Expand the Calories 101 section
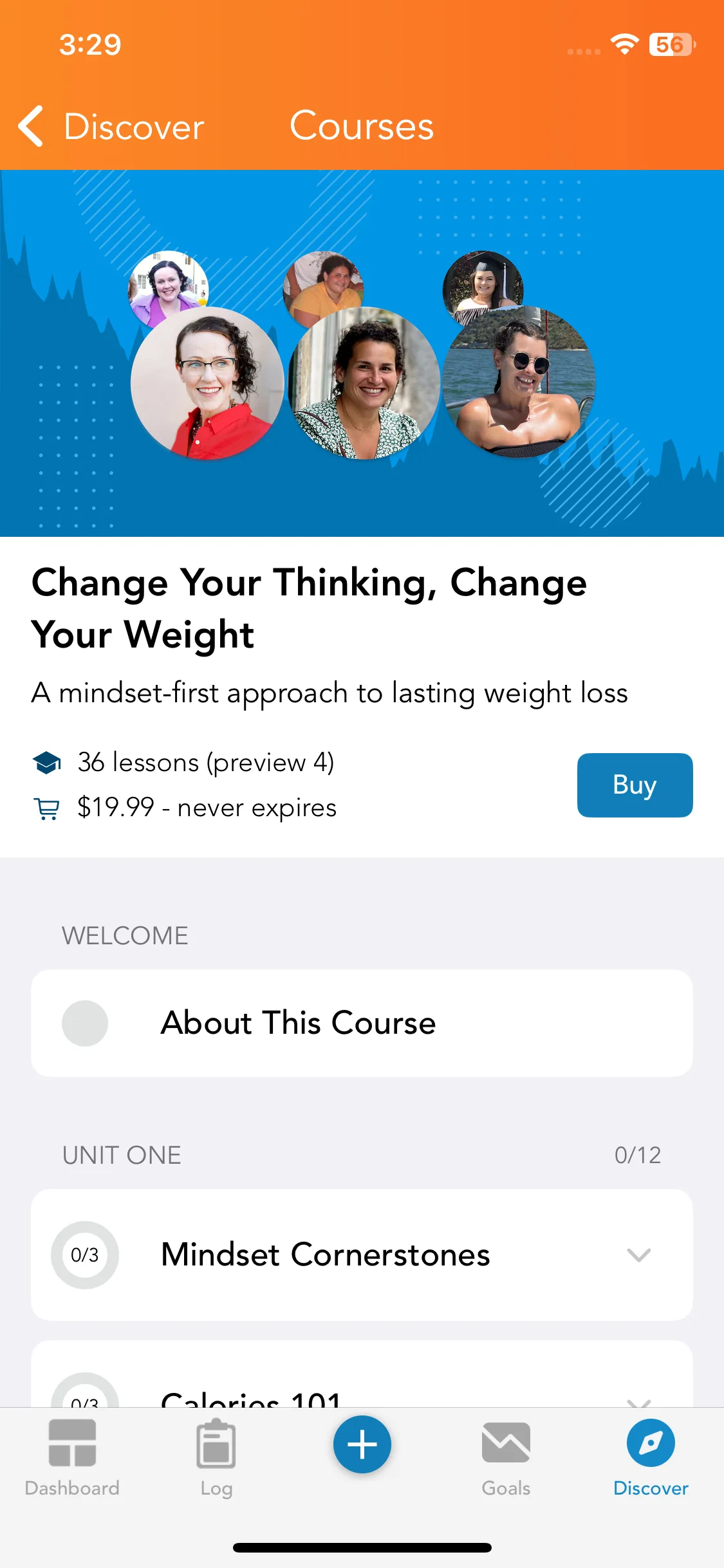This screenshot has width=724, height=1568. [x=362, y=1374]
